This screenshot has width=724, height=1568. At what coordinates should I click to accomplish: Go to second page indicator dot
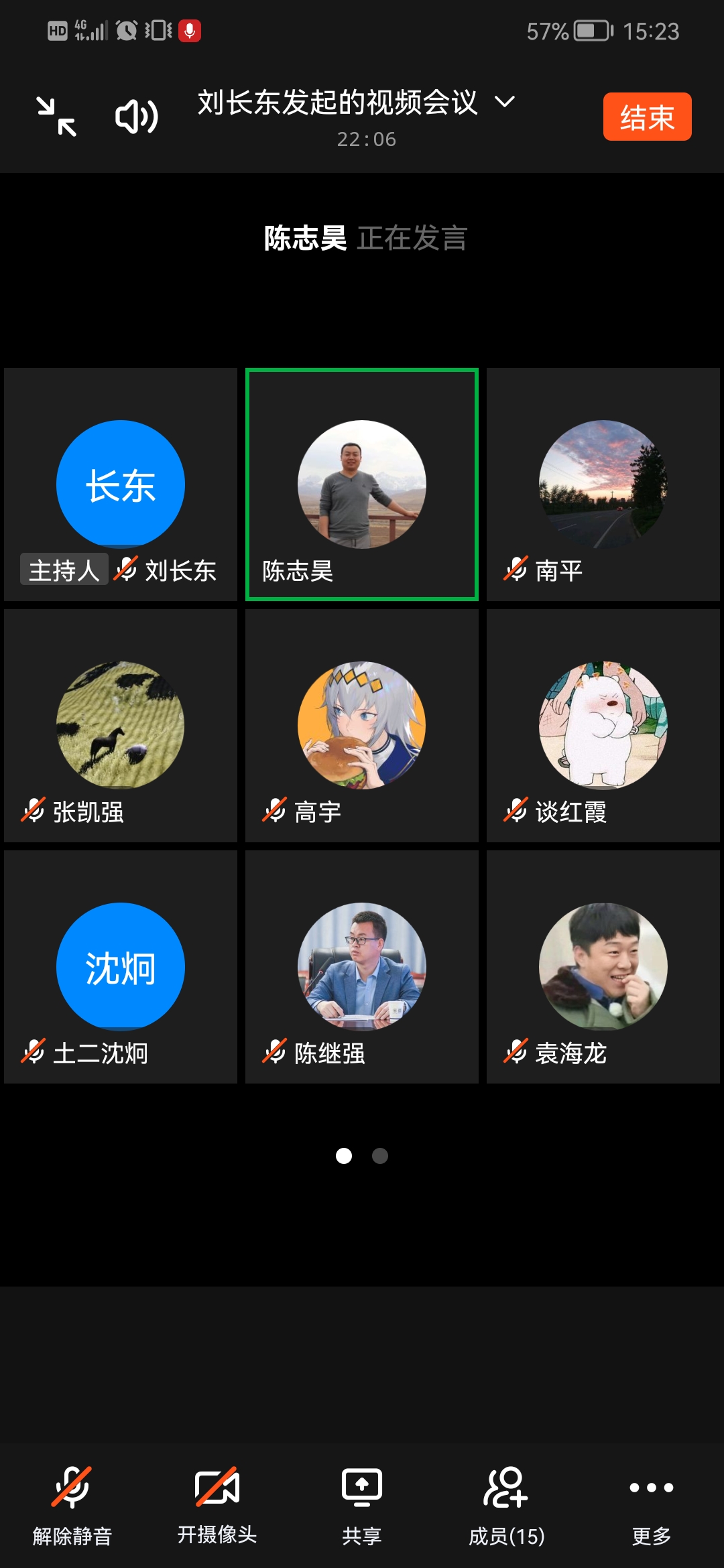point(380,1156)
